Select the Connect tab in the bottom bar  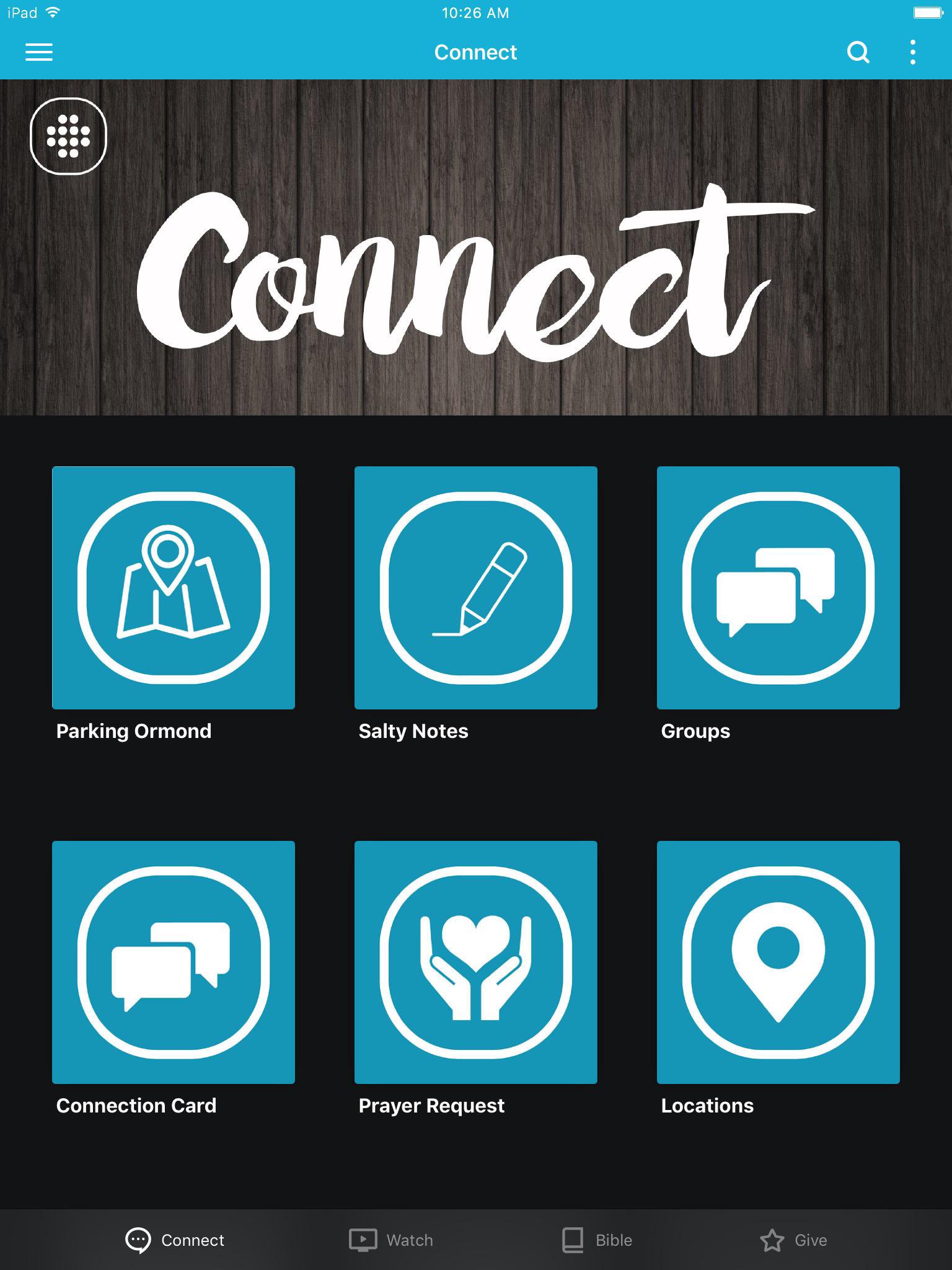tap(175, 1240)
